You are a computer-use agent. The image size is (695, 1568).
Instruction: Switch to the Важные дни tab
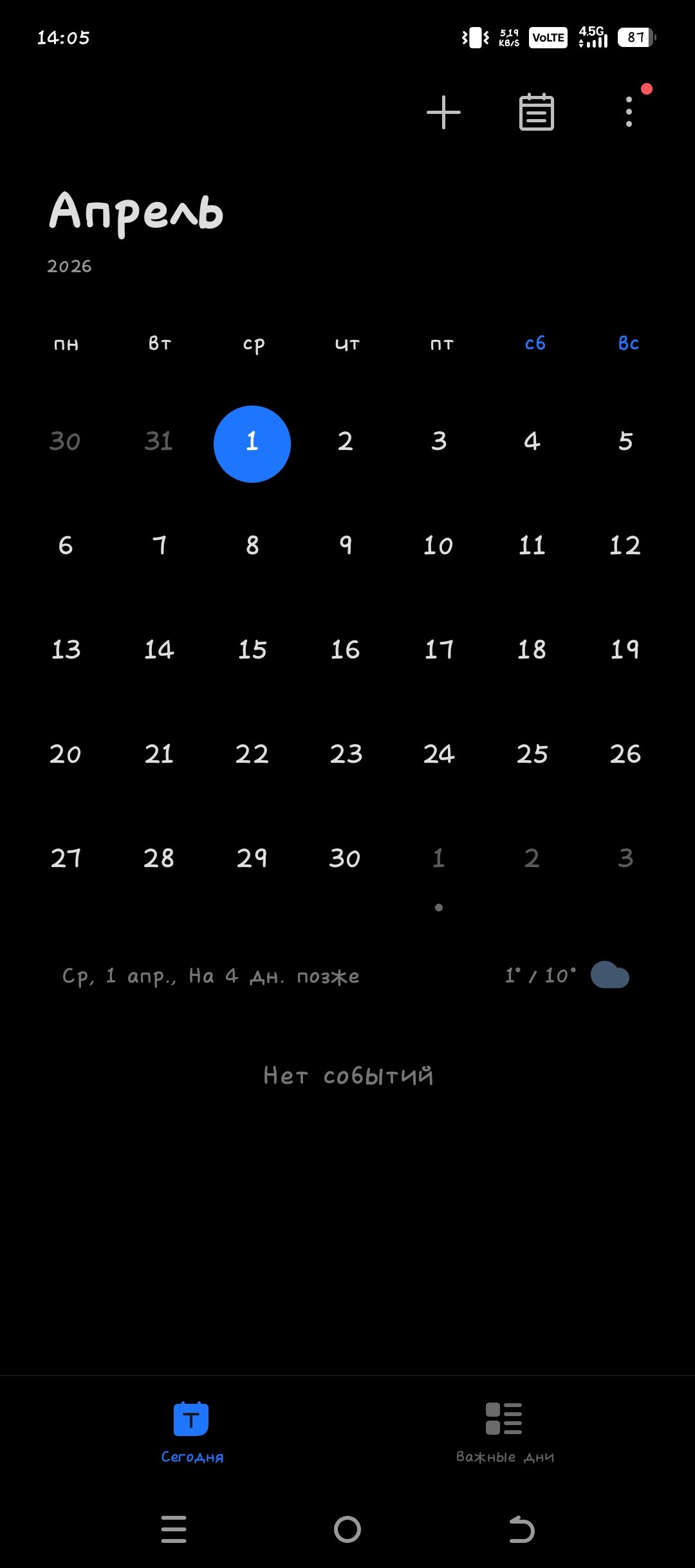coord(505,1432)
